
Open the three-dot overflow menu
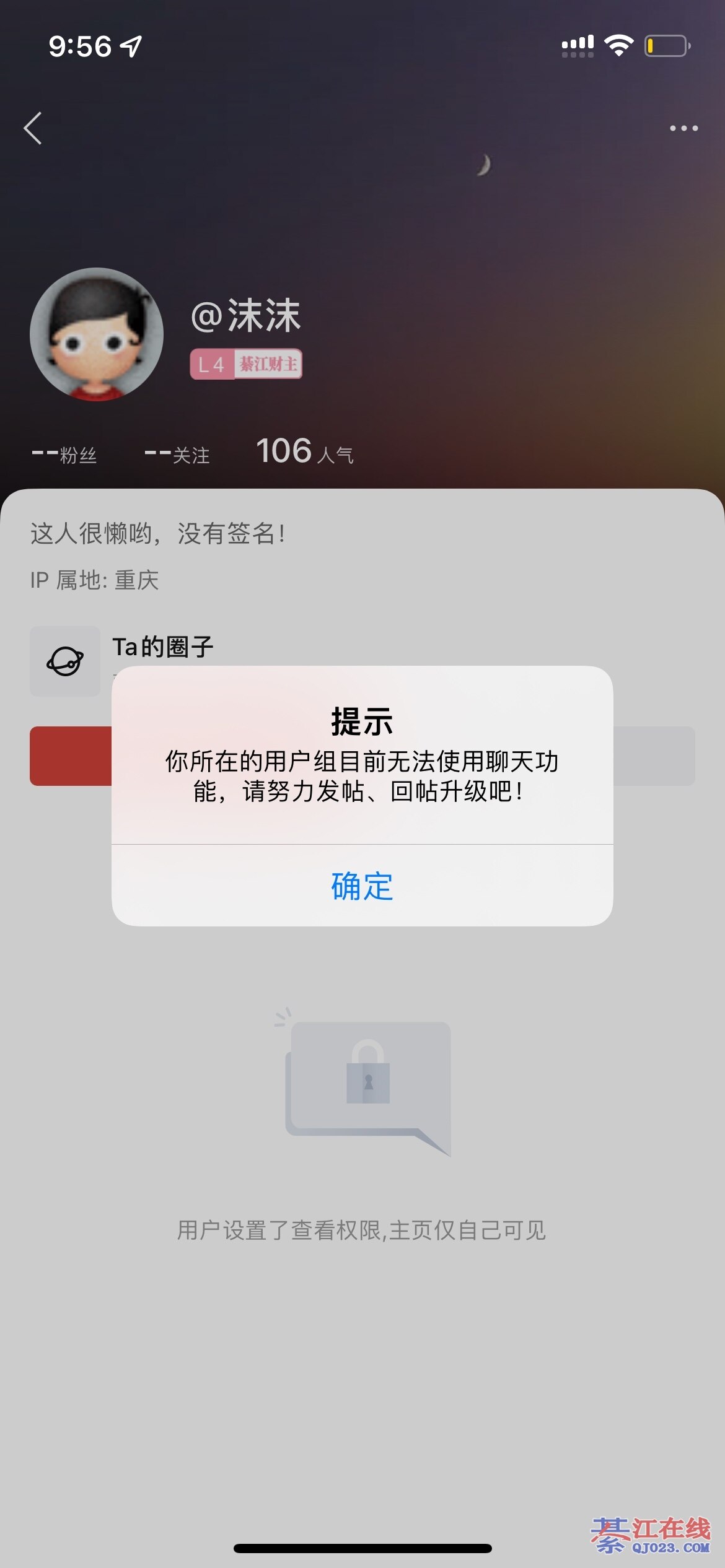click(683, 128)
